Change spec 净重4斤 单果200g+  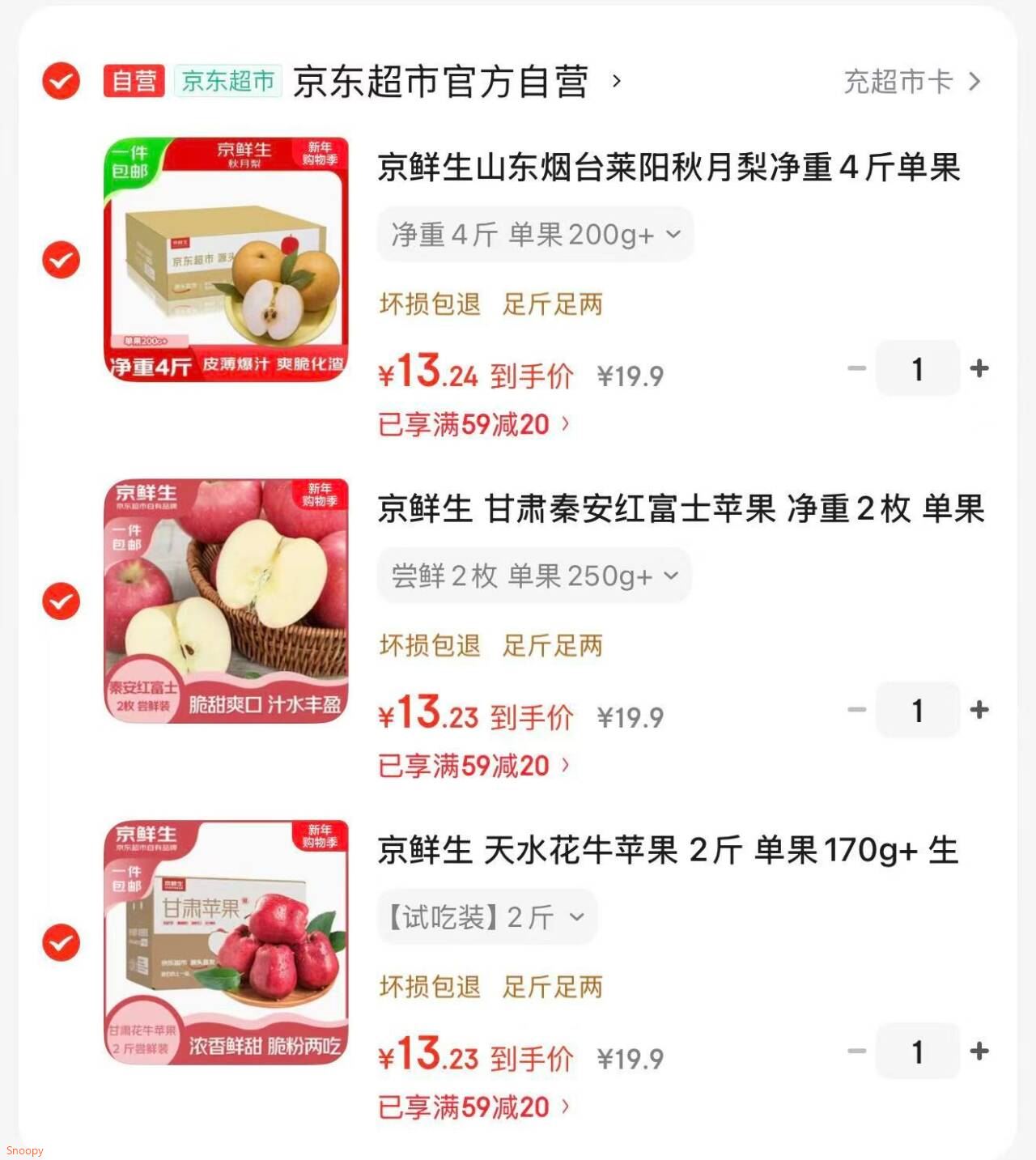535,235
